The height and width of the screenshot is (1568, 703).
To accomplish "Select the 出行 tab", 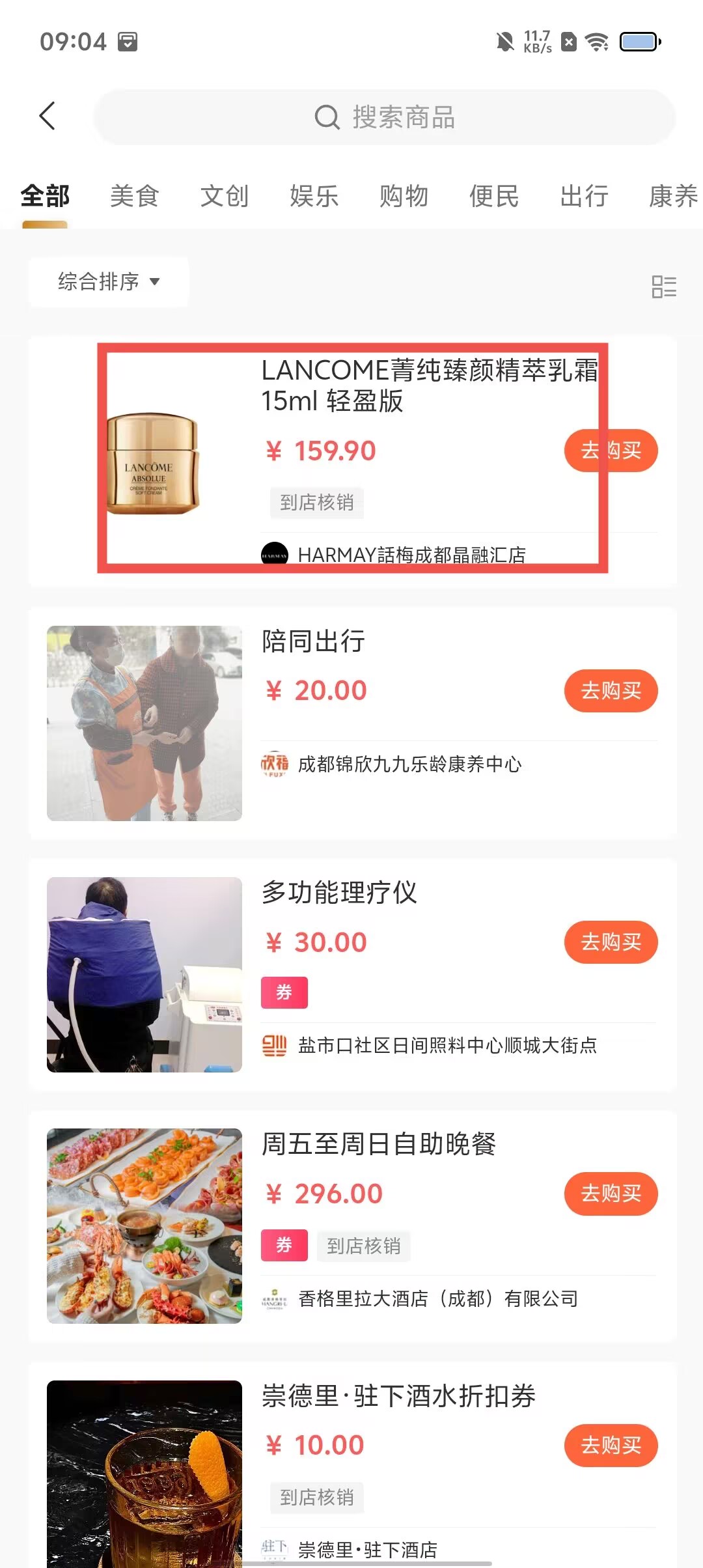I will [584, 196].
